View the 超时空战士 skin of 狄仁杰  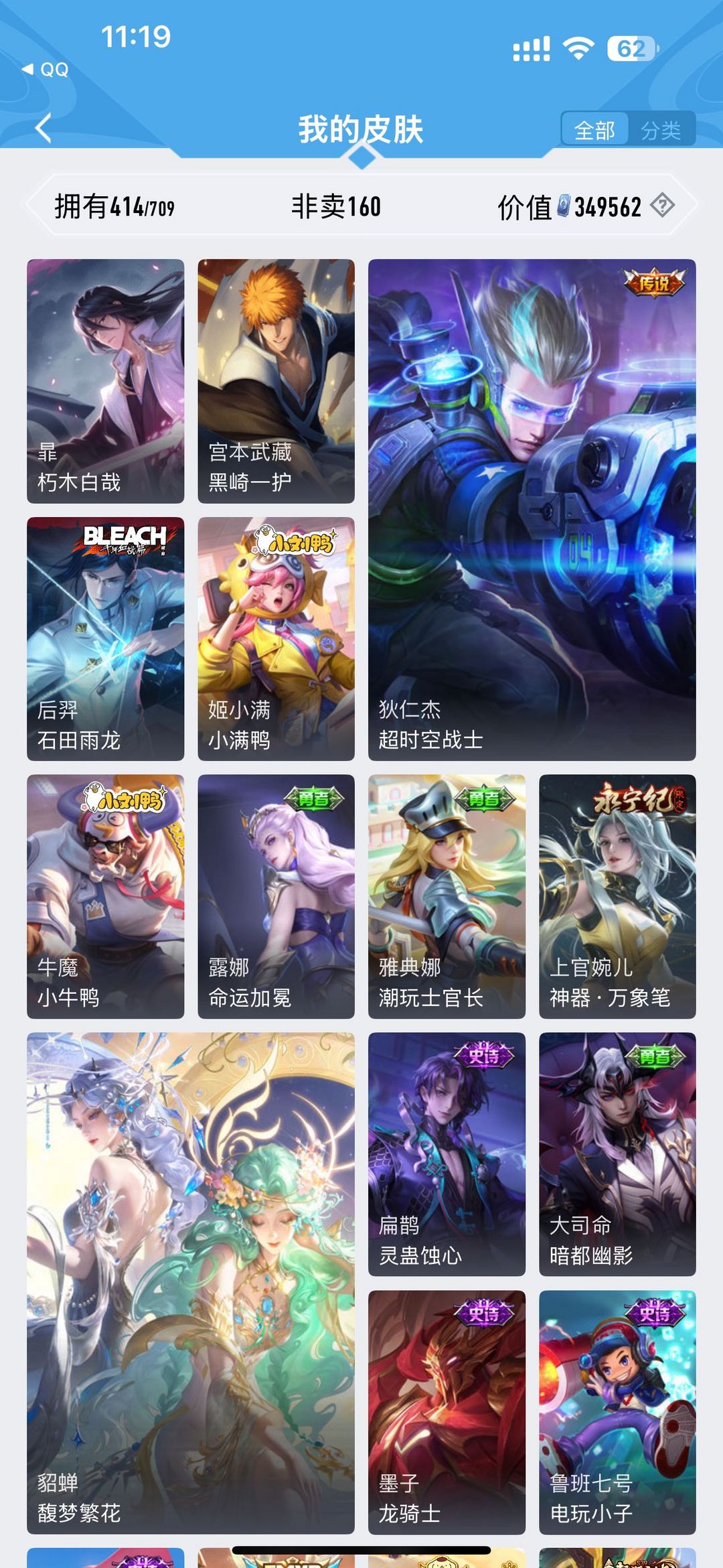click(532, 510)
